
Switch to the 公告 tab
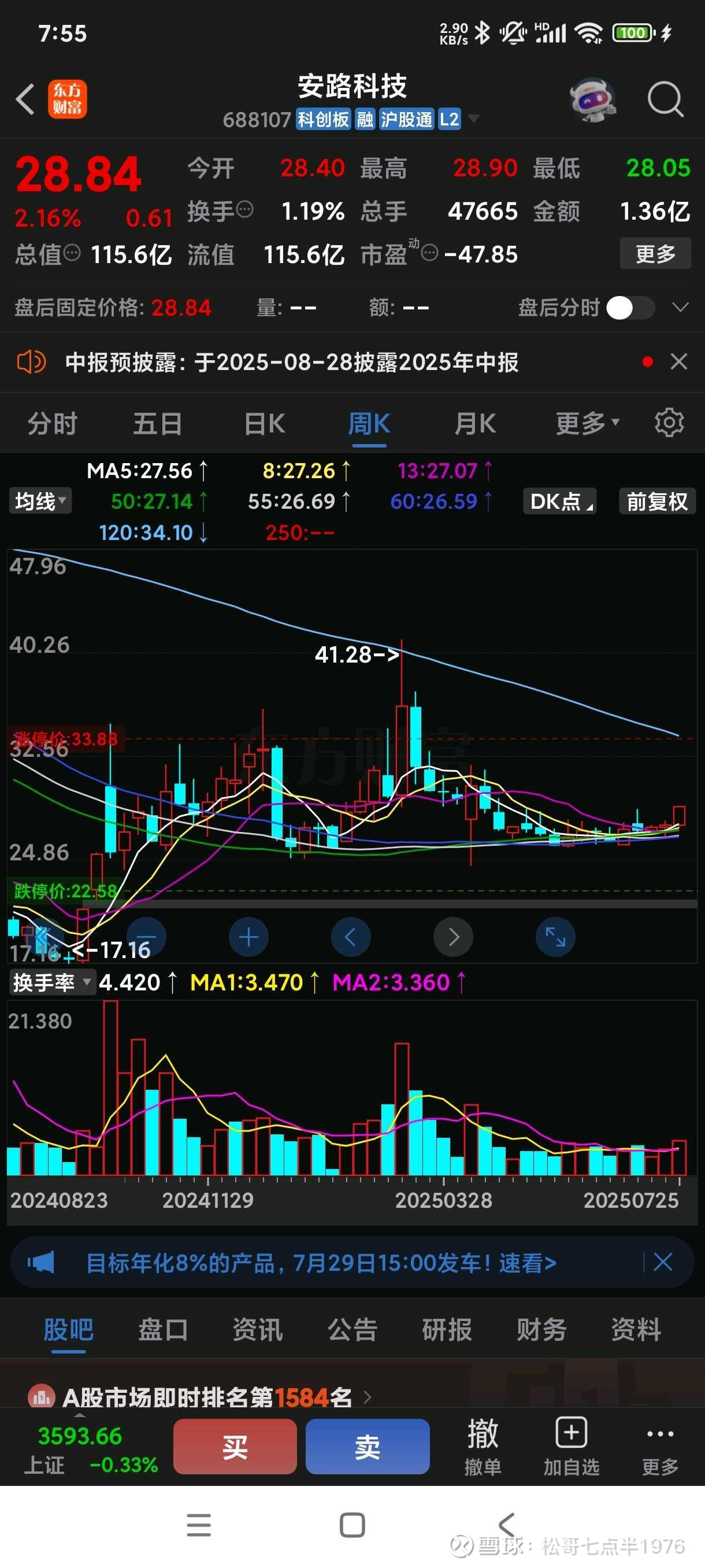coord(352,1330)
